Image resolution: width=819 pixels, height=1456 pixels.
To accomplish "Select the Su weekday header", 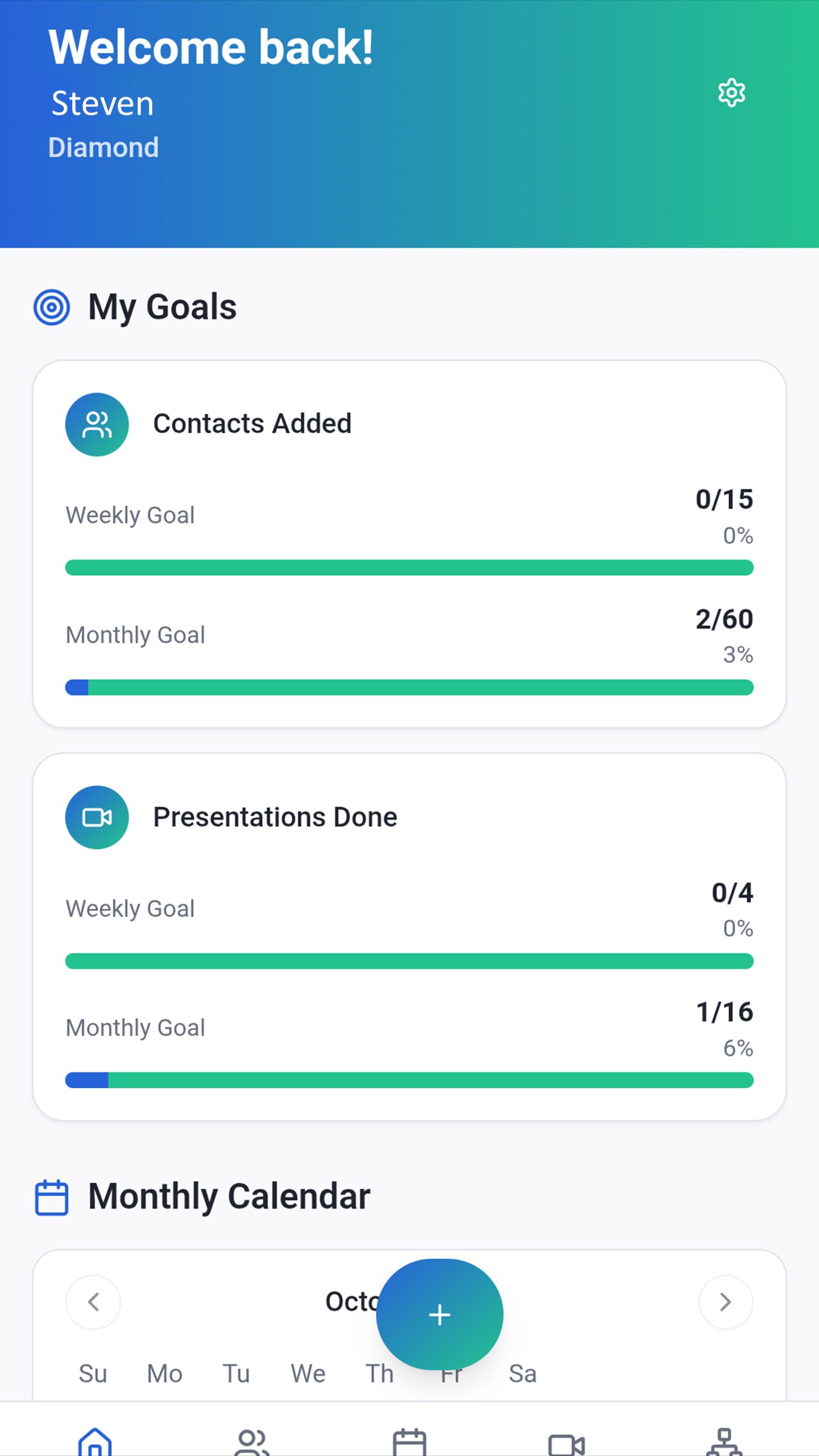I will pos(93,1373).
